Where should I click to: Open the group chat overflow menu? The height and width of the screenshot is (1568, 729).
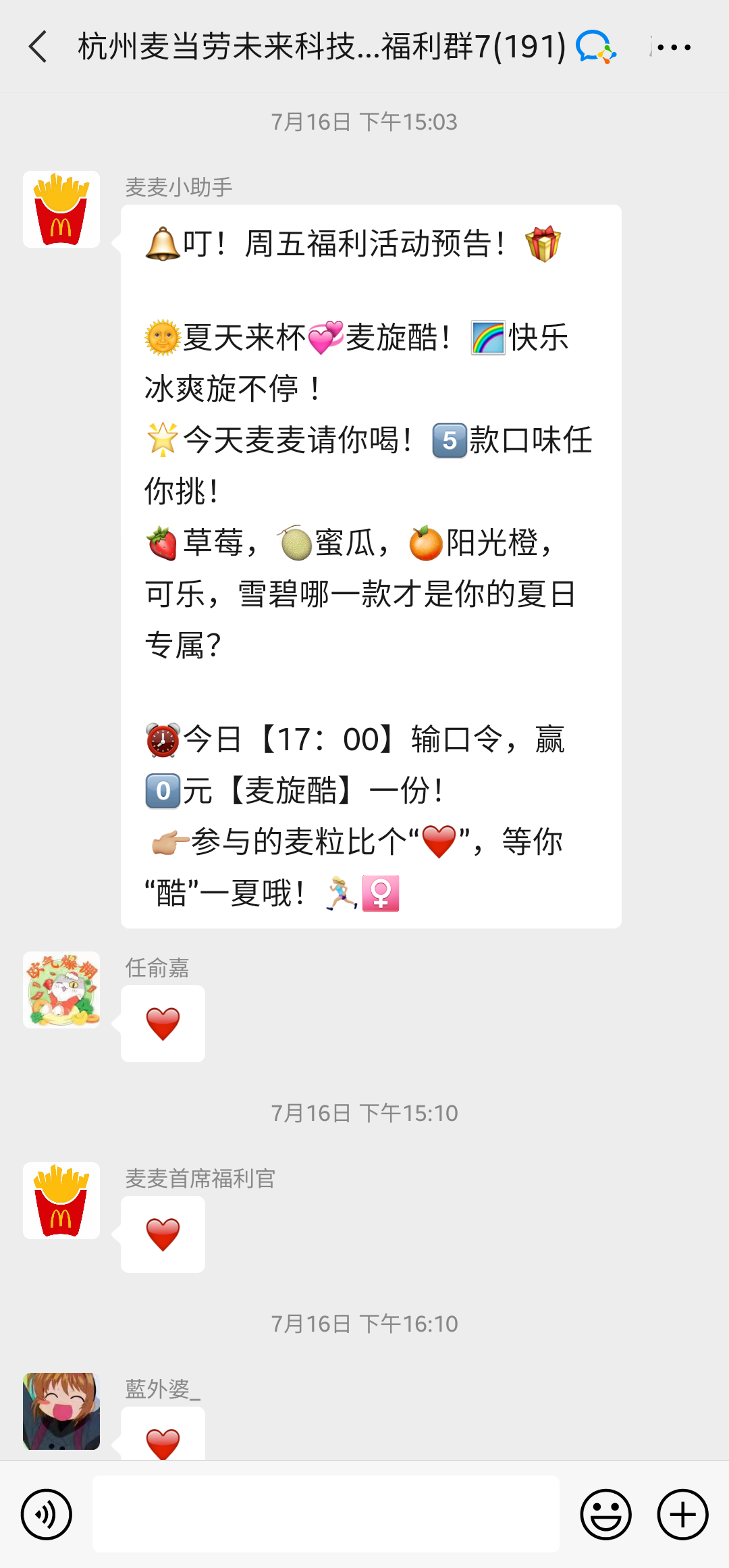[x=673, y=47]
